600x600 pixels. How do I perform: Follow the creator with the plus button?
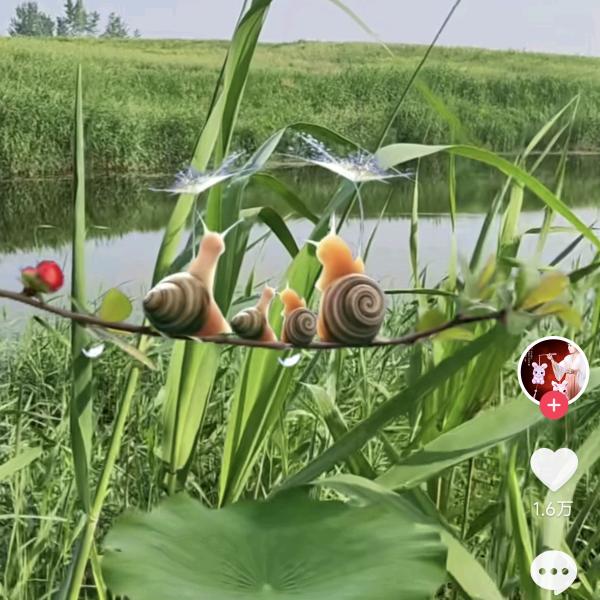click(x=553, y=405)
